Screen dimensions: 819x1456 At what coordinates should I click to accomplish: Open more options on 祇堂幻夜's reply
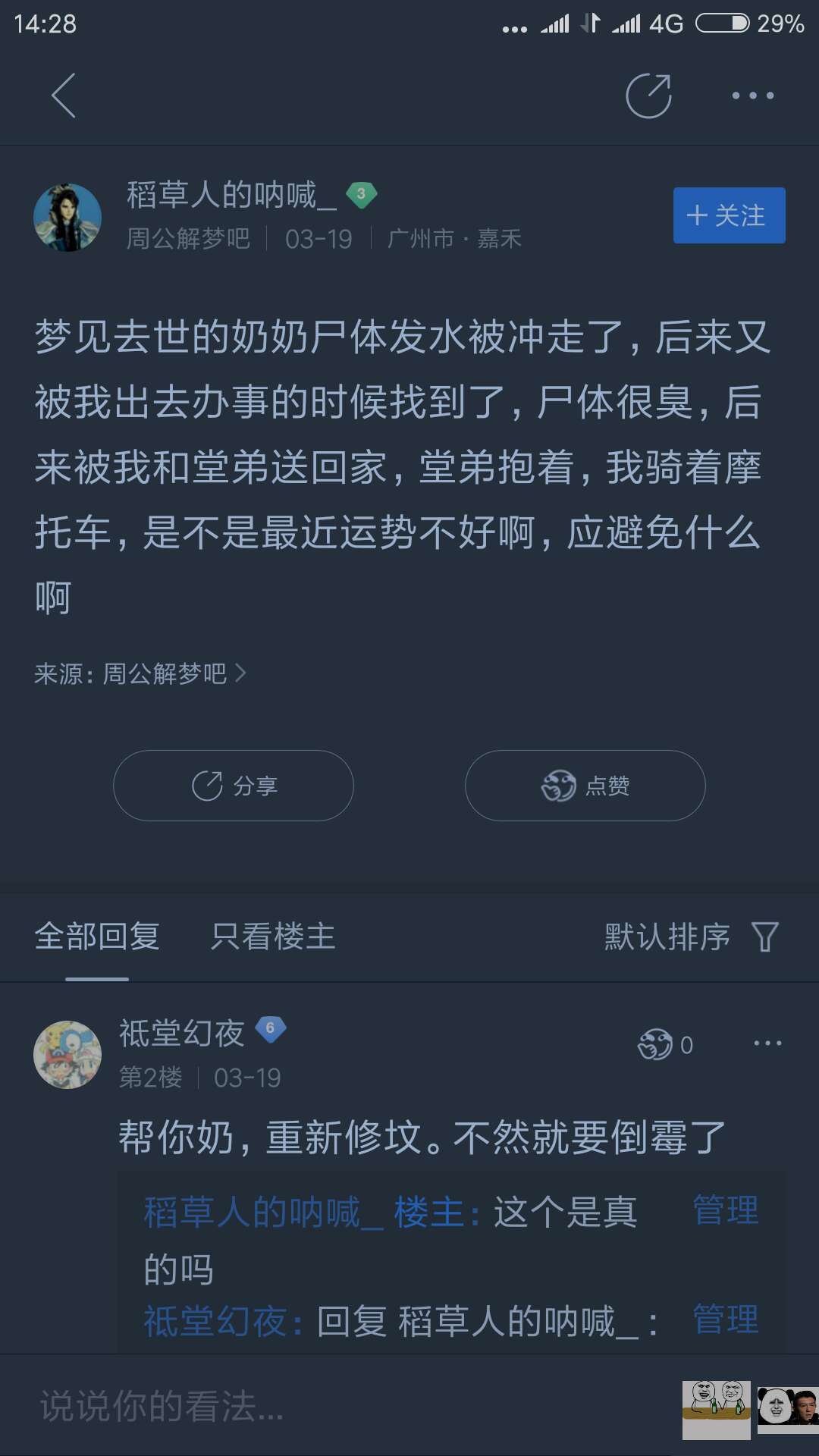[x=767, y=1043]
